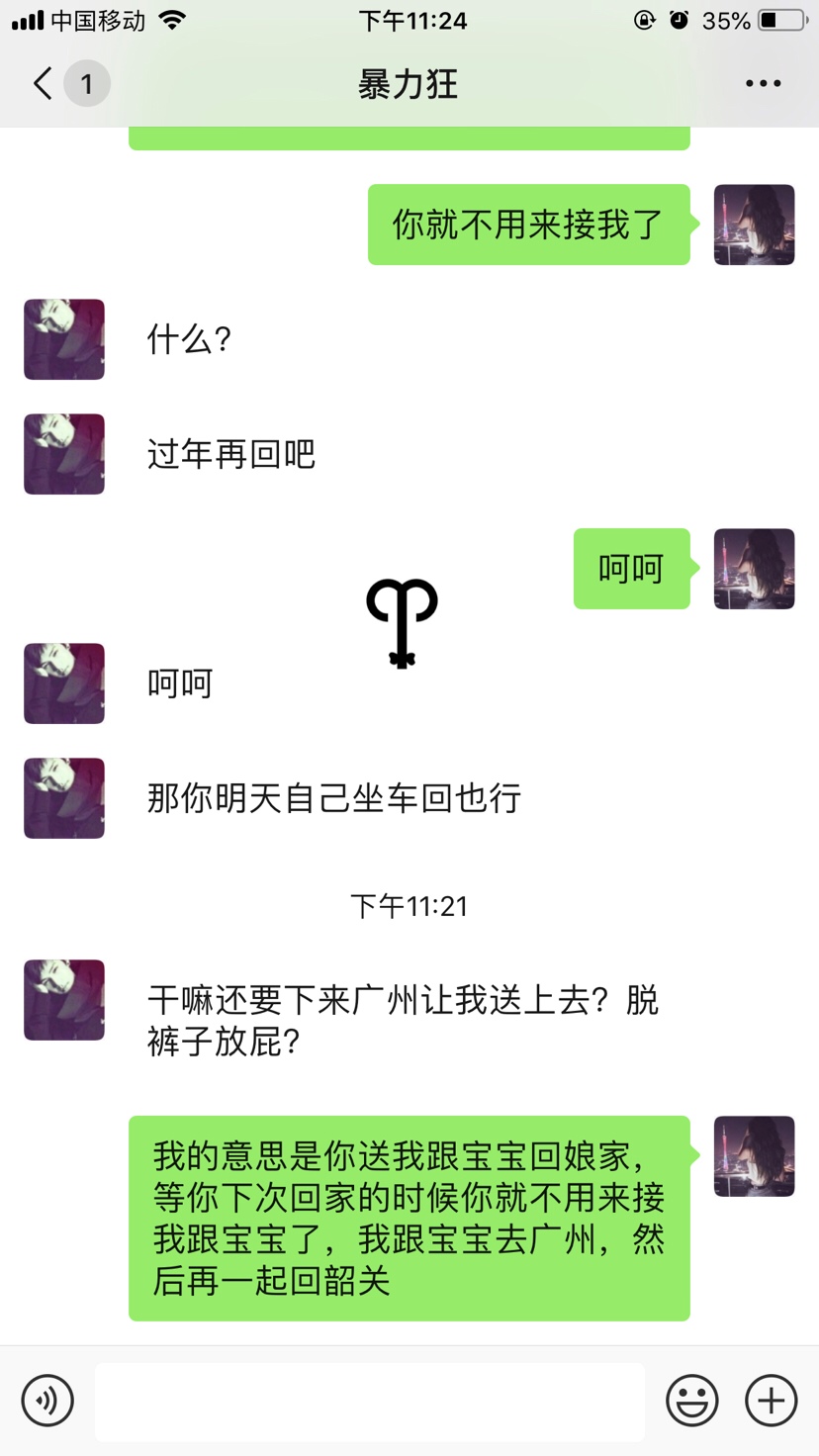Focus the message text field
819x1456 pixels.
pyautogui.click(x=369, y=1401)
